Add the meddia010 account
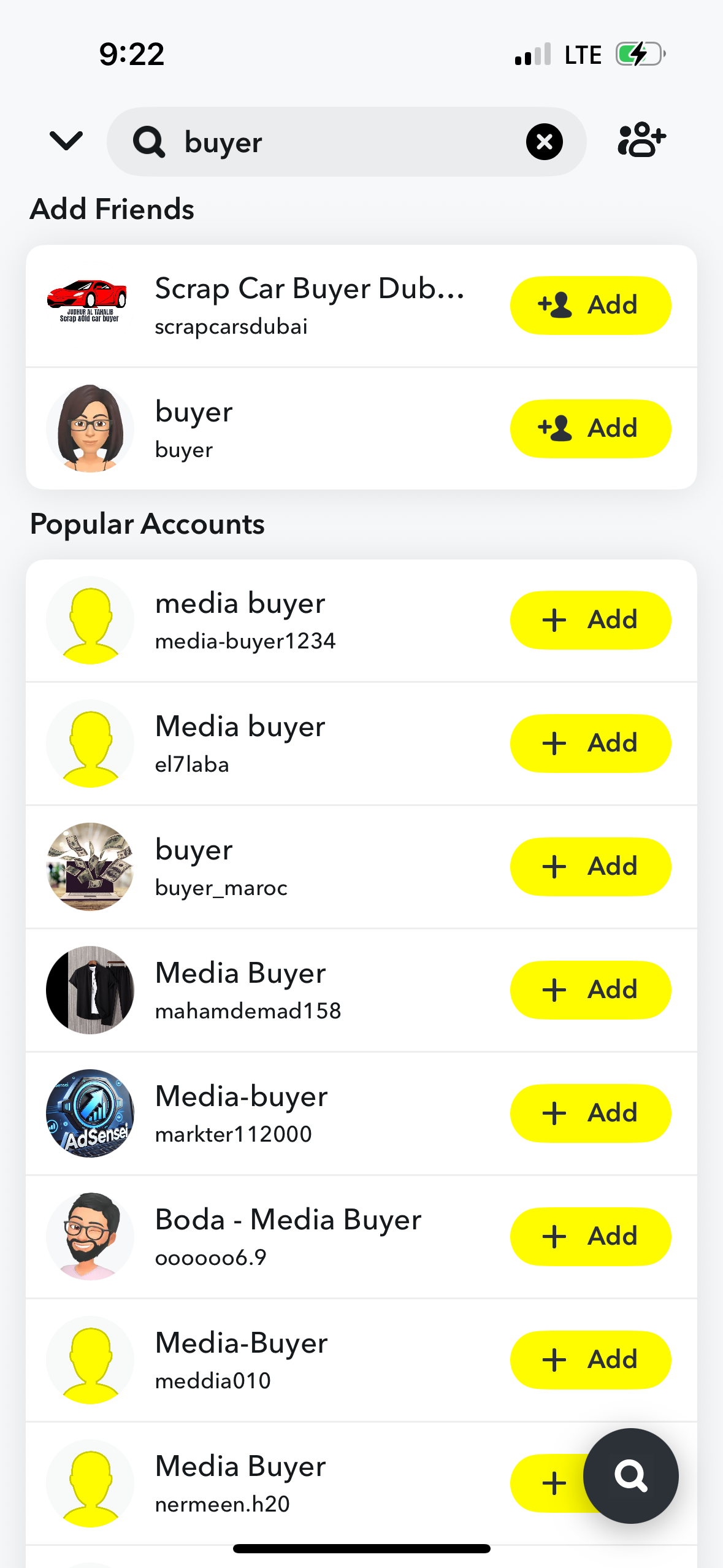The width and height of the screenshot is (723, 1568). (x=590, y=1359)
